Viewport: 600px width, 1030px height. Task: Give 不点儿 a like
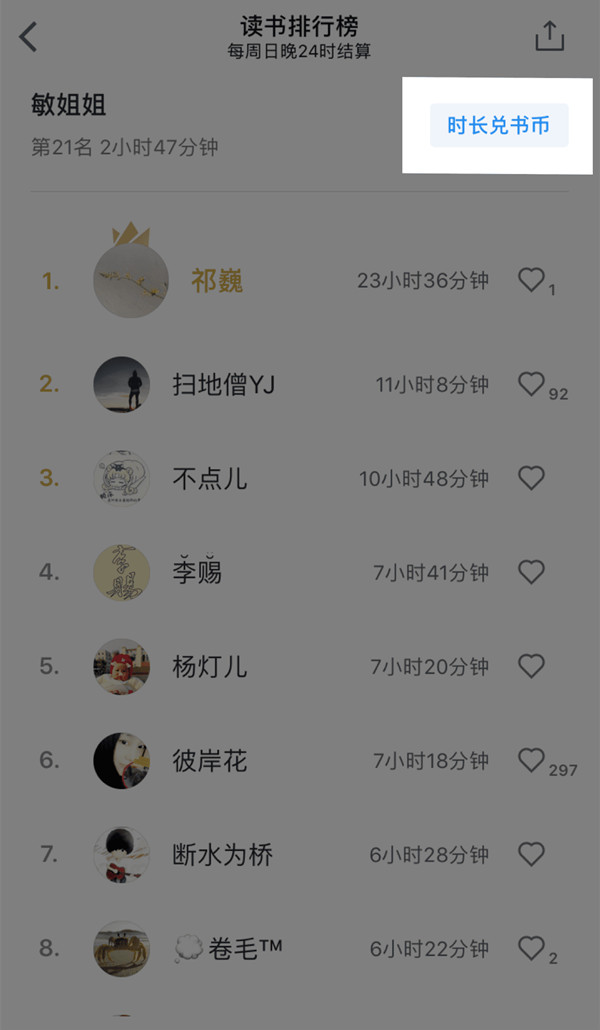531,478
